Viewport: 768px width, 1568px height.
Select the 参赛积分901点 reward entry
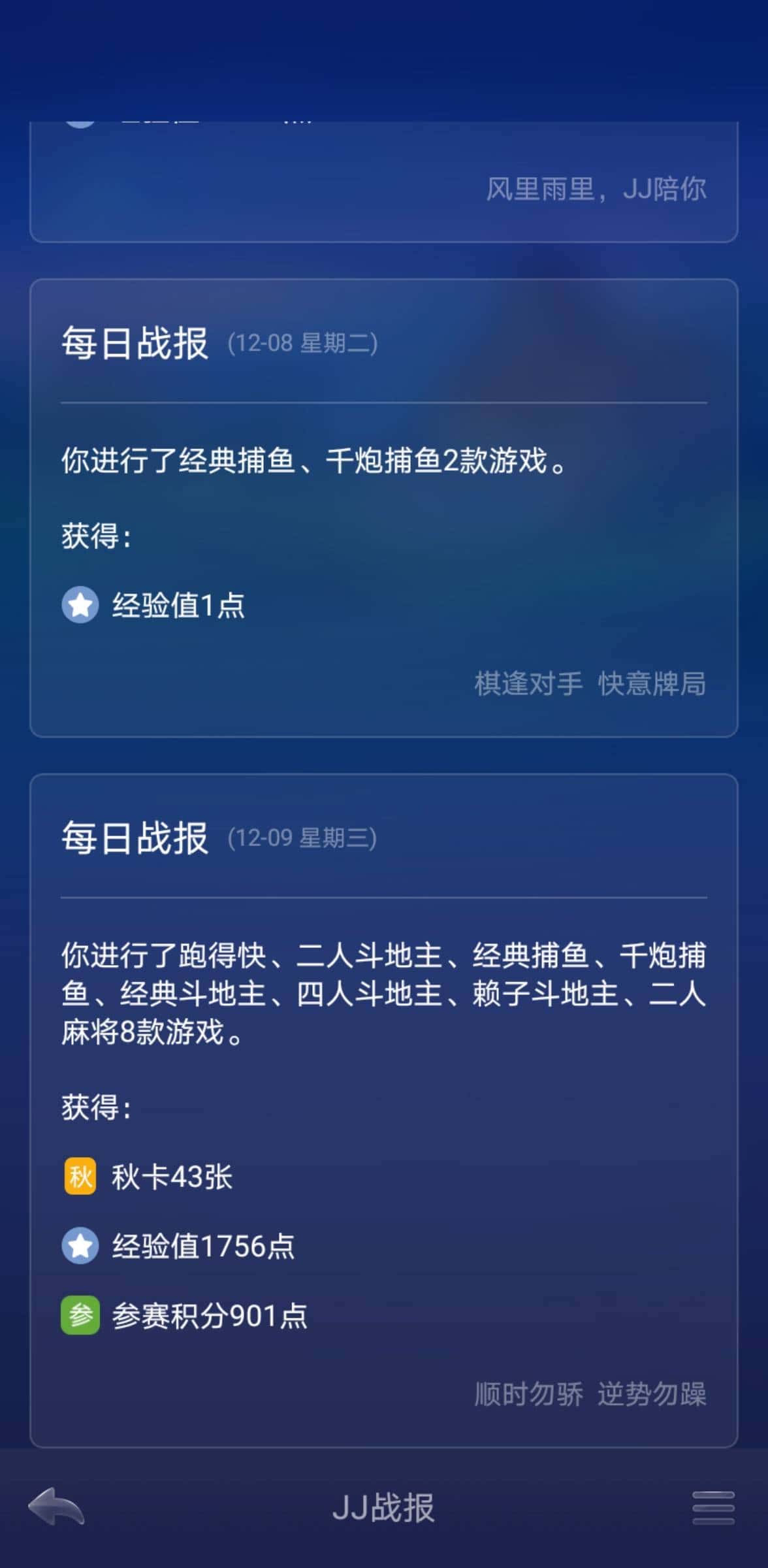(x=210, y=1315)
